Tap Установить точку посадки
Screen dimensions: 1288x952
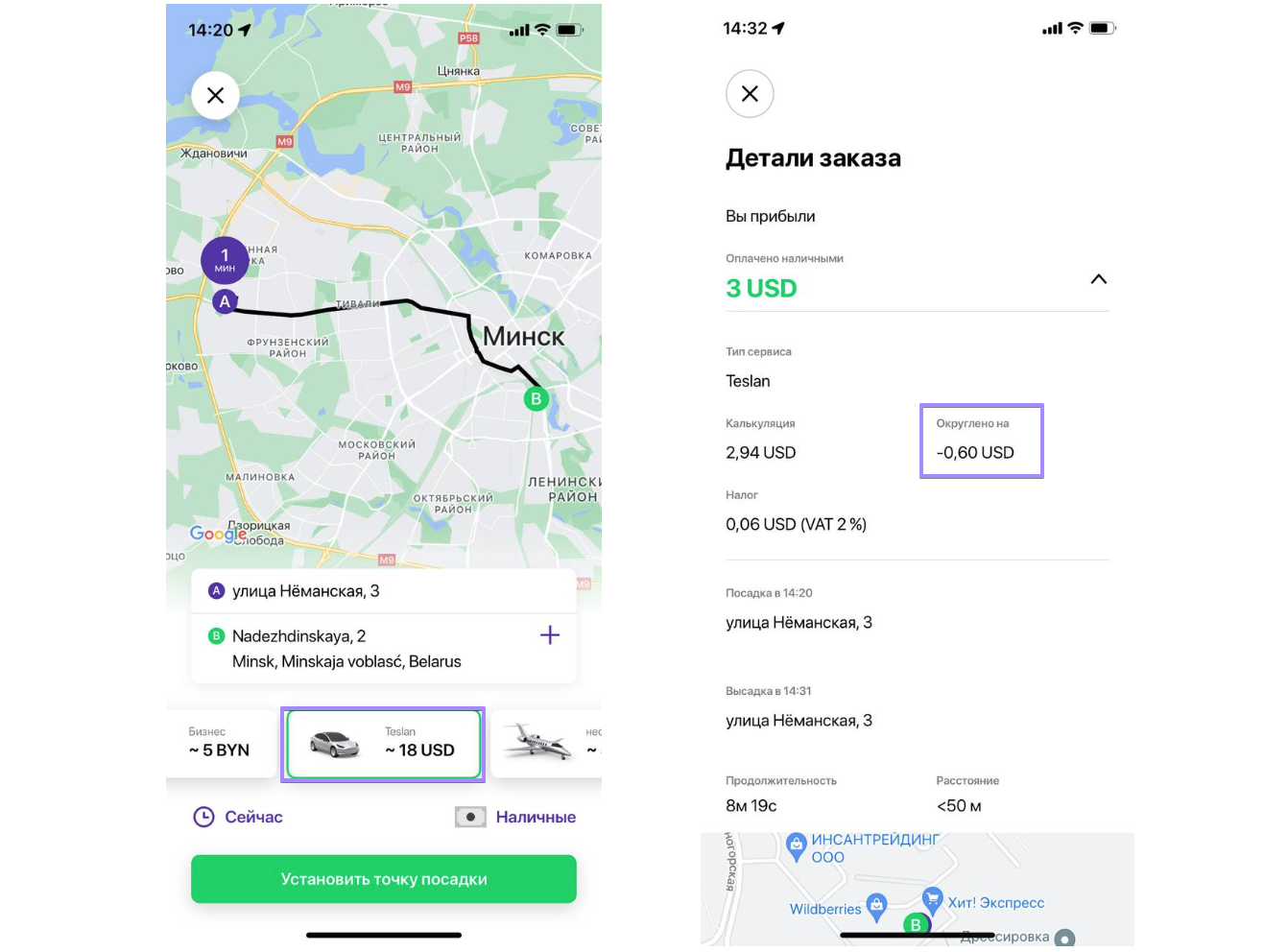(x=383, y=879)
